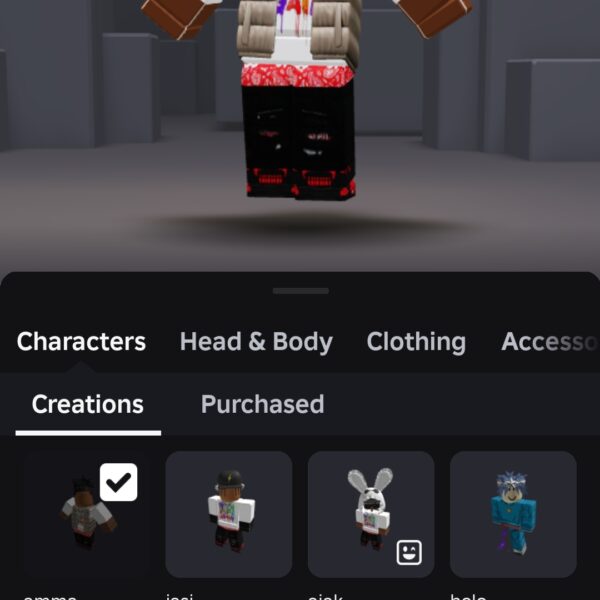Select the Creations sub-tab
This screenshot has width=600, height=600.
tap(88, 404)
